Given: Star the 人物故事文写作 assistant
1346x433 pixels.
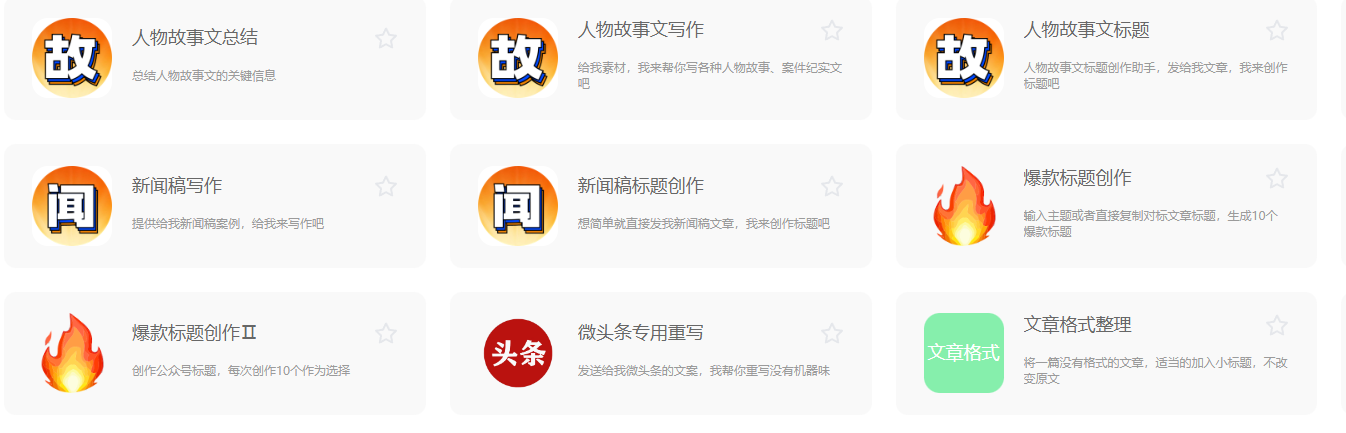Looking at the screenshot, I should (832, 31).
